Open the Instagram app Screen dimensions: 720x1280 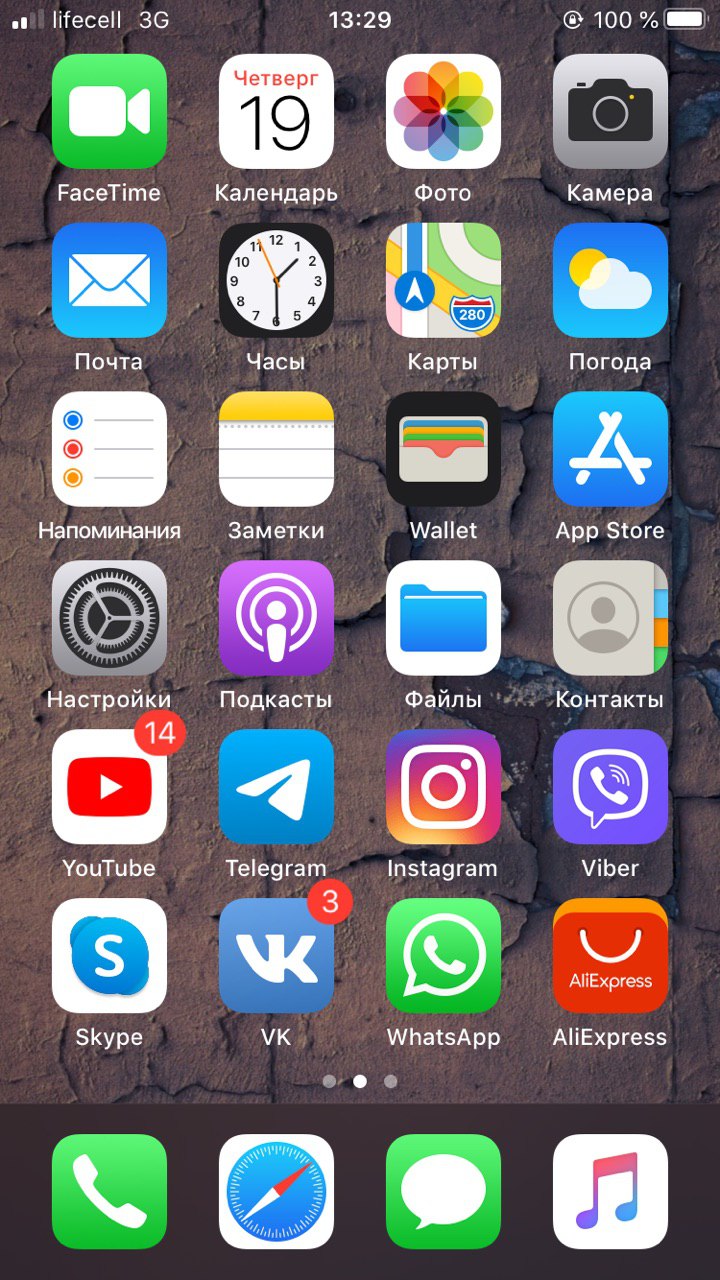tap(443, 787)
